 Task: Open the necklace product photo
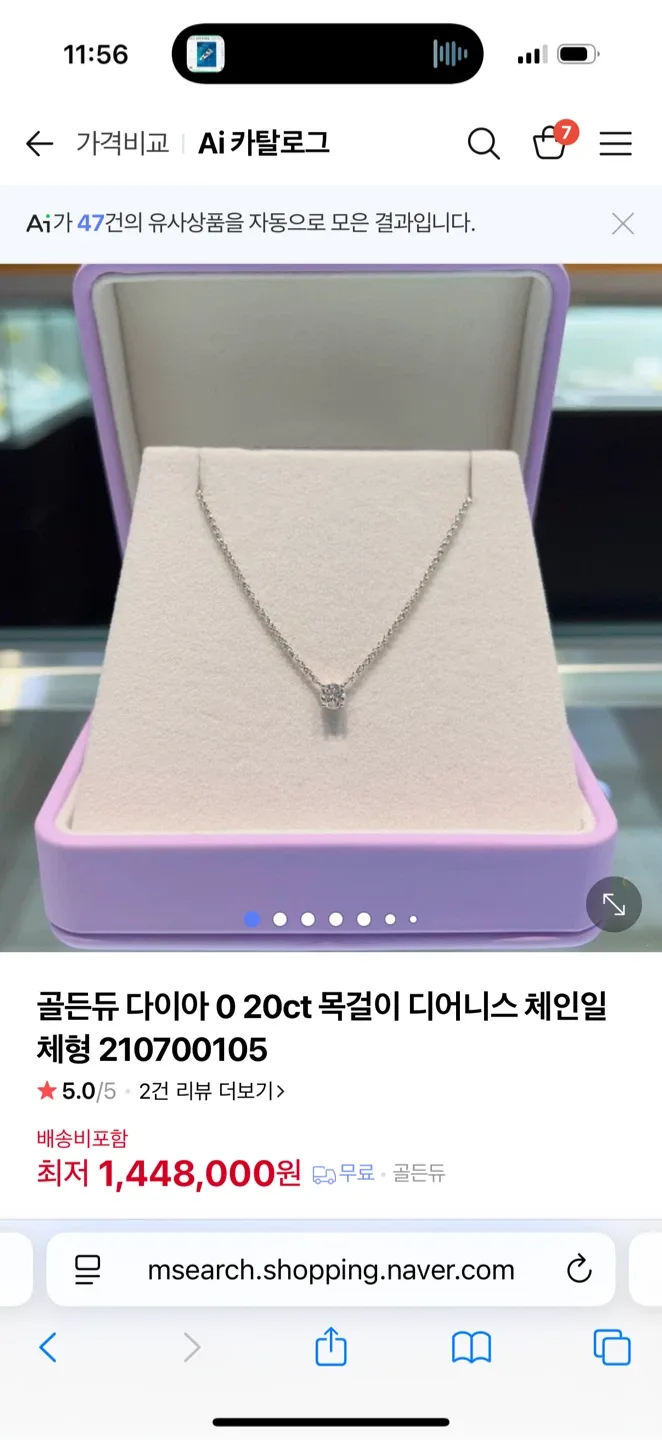point(330,600)
